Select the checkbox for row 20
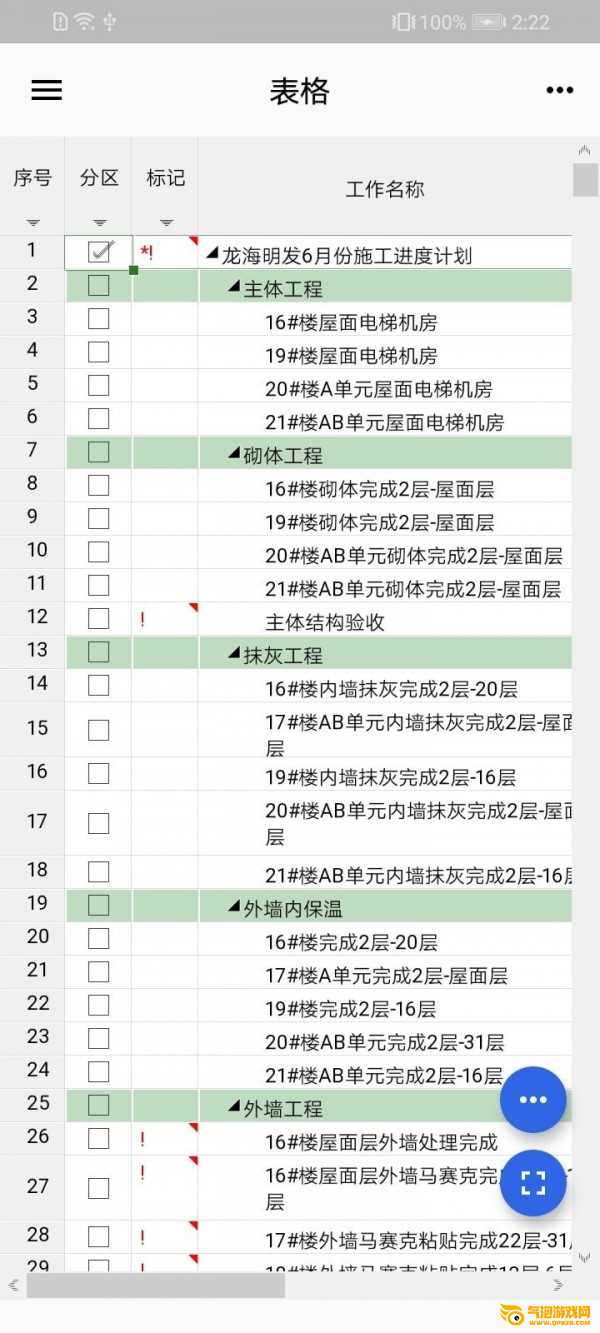Image resolution: width=600 pixels, height=1333 pixels. [98, 938]
